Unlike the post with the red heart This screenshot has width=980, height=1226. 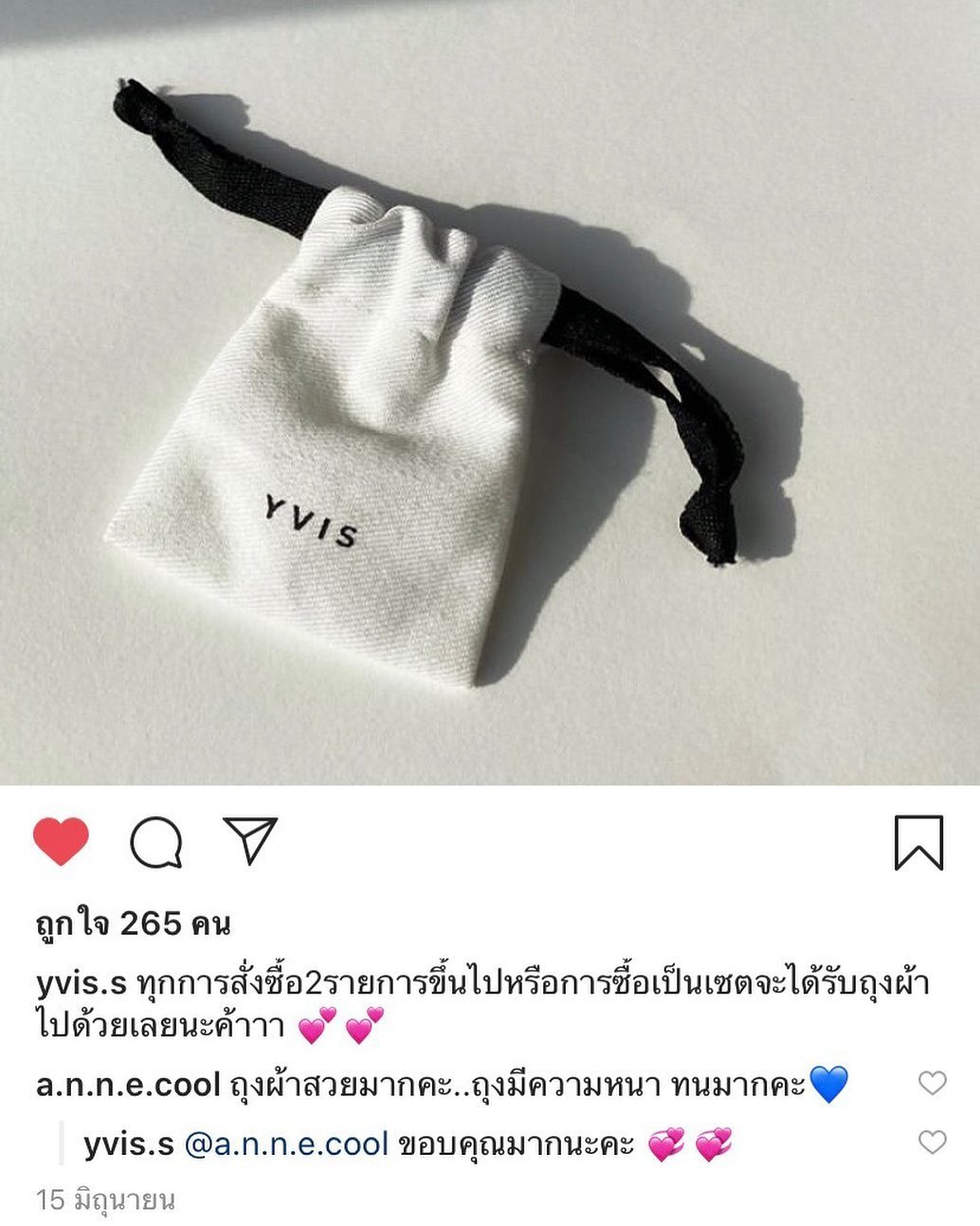click(x=61, y=841)
